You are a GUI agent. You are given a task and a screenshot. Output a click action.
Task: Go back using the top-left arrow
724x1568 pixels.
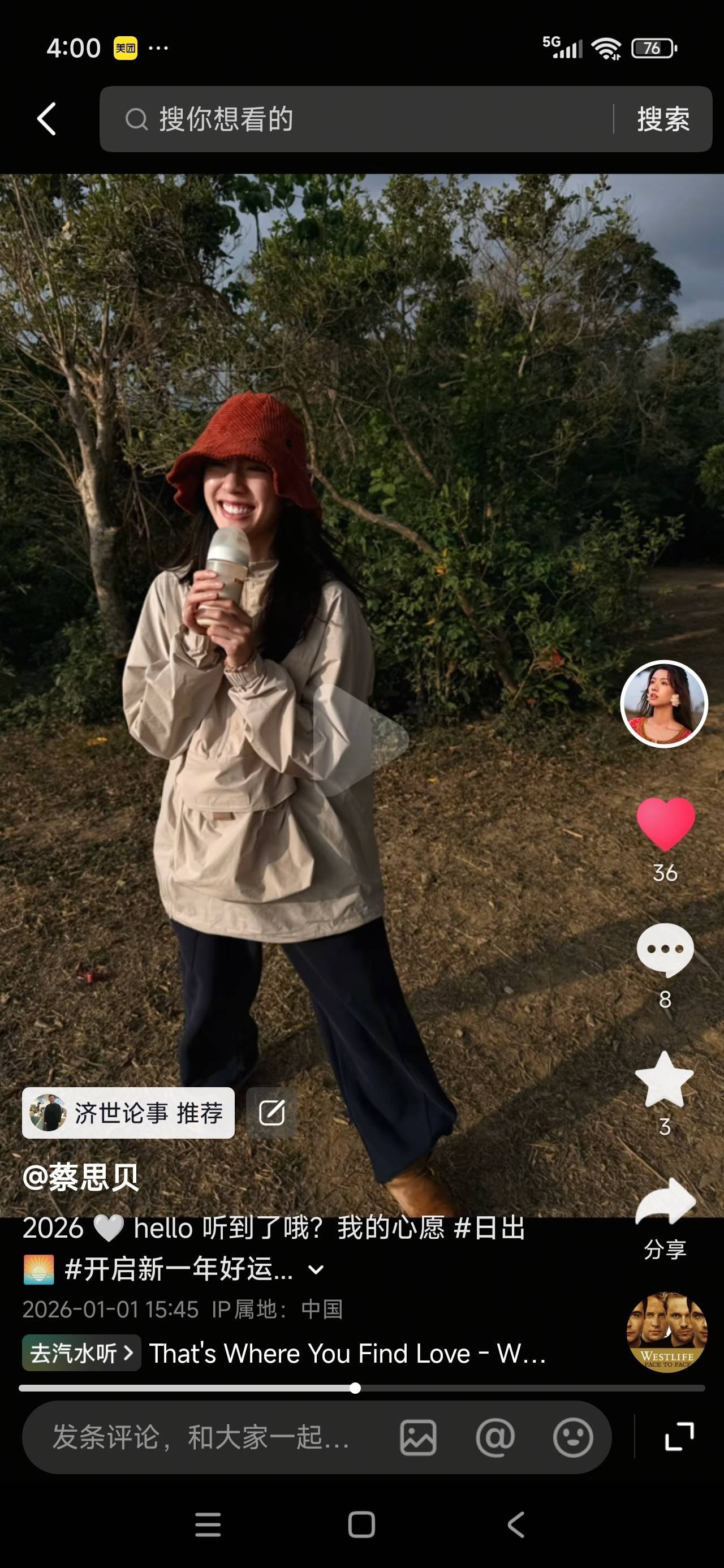tap(47, 119)
